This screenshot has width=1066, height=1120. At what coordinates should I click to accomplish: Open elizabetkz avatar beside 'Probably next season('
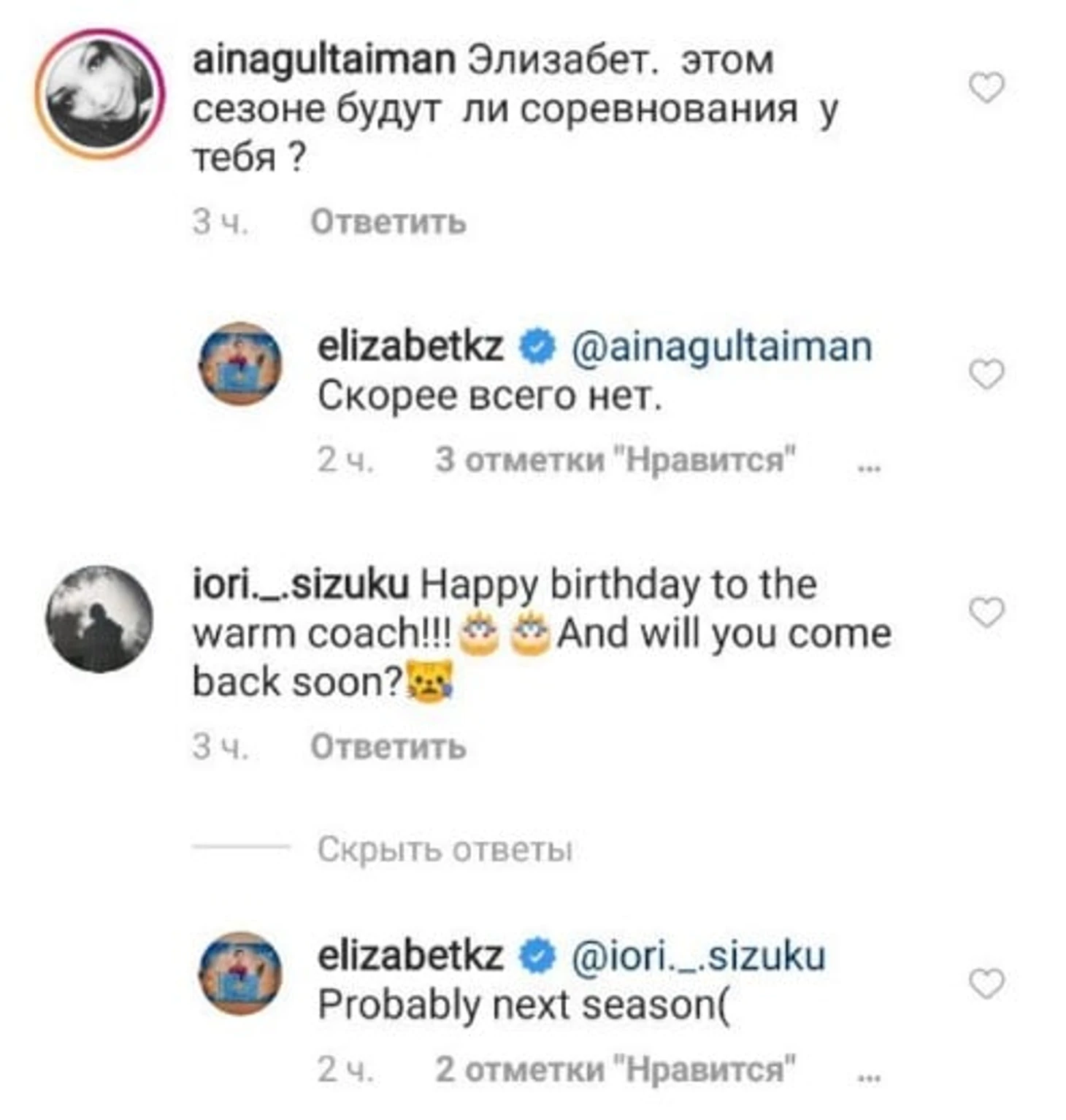coord(240,973)
